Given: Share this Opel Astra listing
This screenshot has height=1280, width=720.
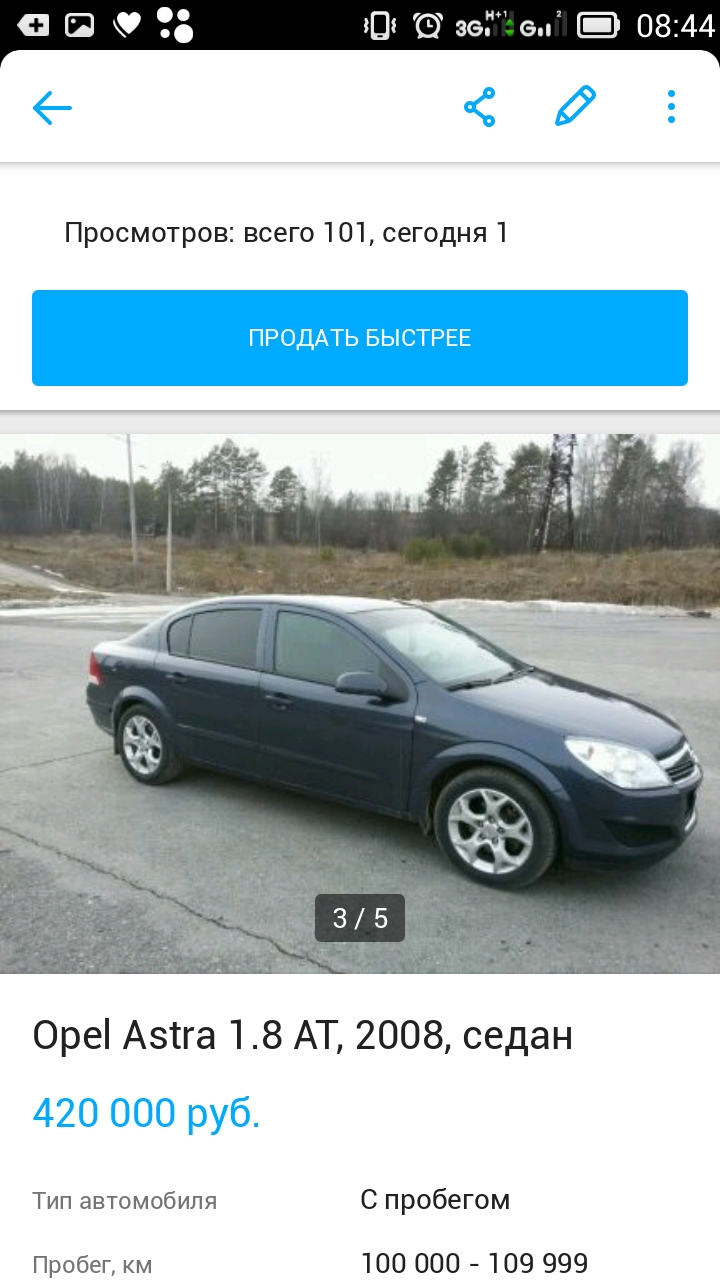Looking at the screenshot, I should [480, 107].
